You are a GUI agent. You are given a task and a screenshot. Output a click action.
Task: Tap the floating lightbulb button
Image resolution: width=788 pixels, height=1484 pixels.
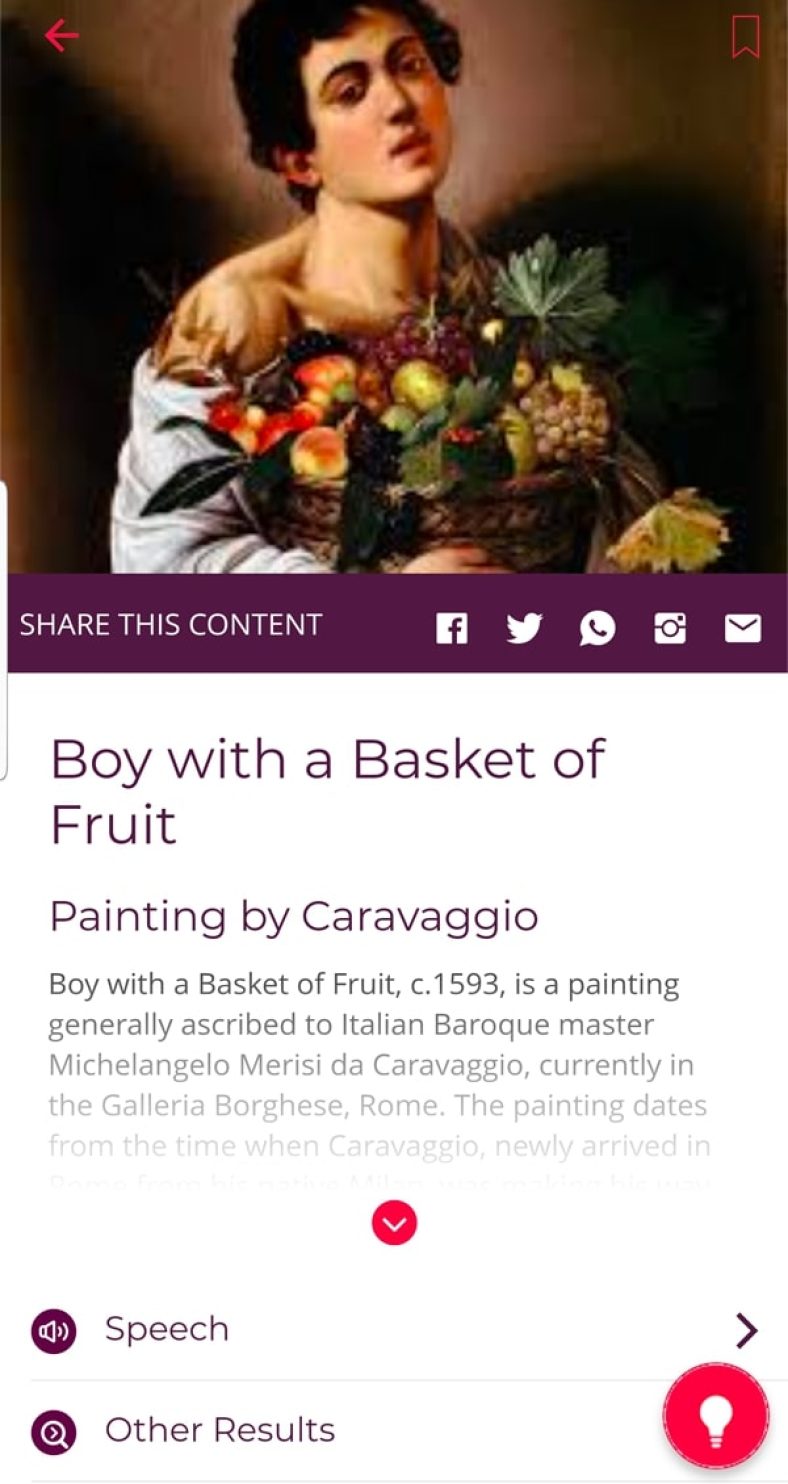coord(716,1416)
